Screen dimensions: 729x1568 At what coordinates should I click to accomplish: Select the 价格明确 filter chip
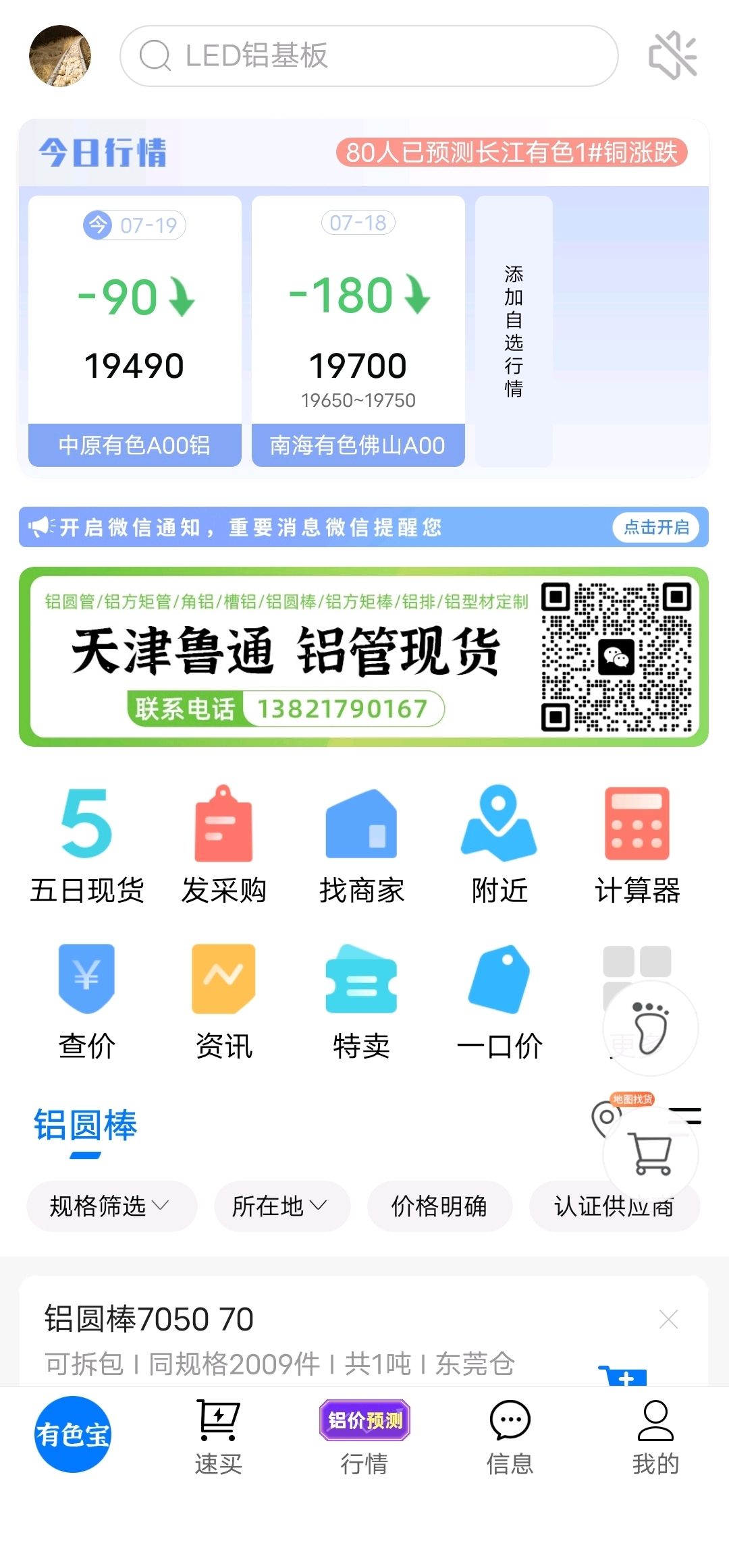coord(439,1206)
